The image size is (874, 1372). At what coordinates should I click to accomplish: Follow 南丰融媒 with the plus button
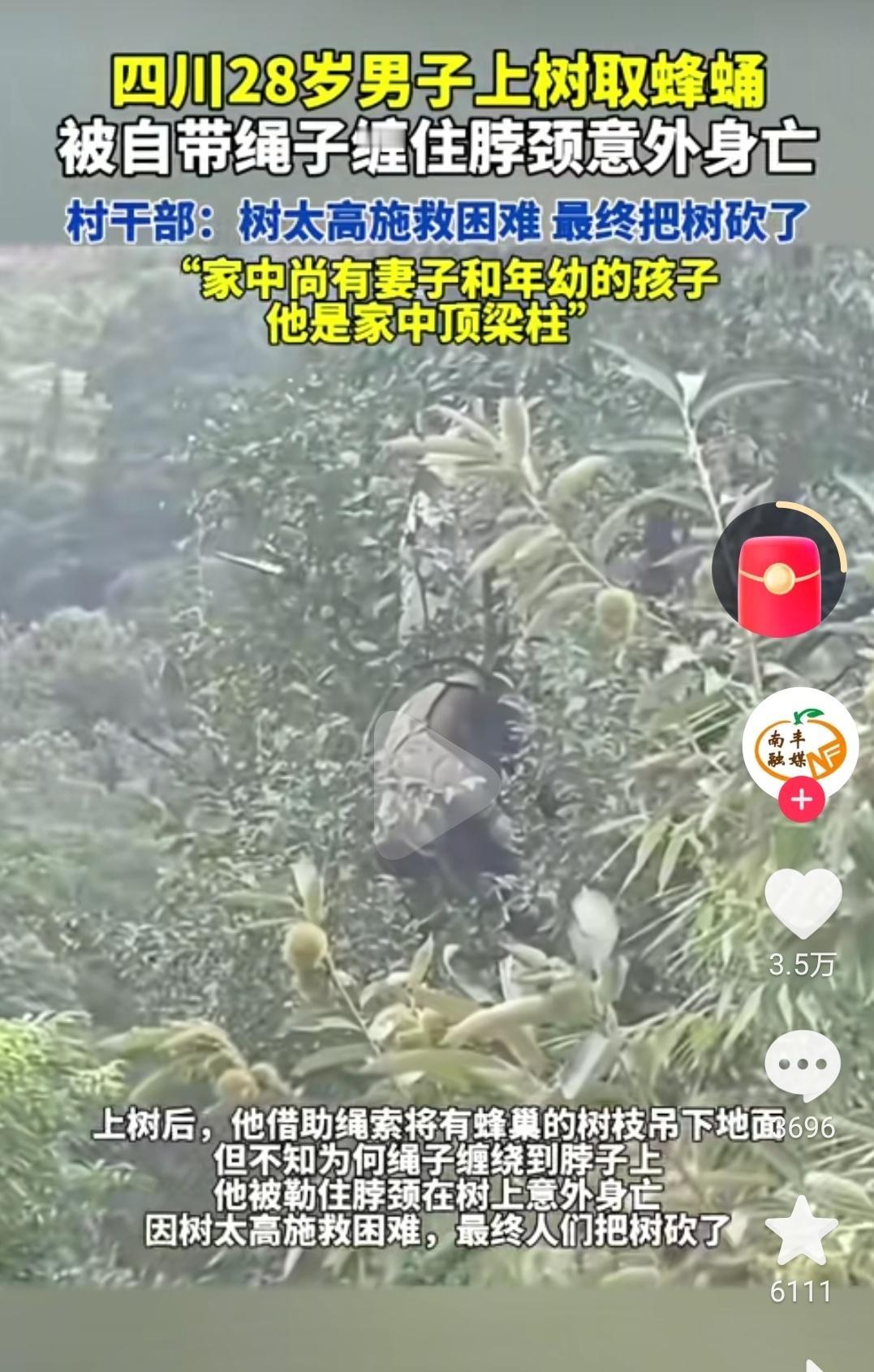click(801, 800)
